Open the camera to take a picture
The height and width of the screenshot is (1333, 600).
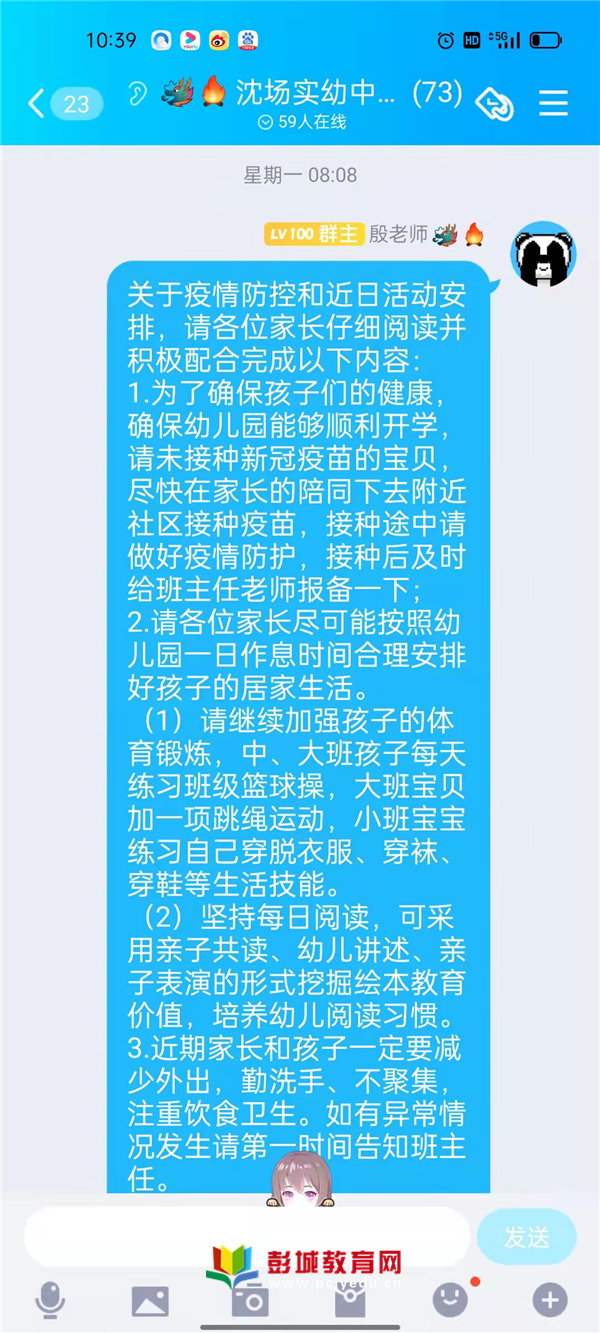point(250,1300)
